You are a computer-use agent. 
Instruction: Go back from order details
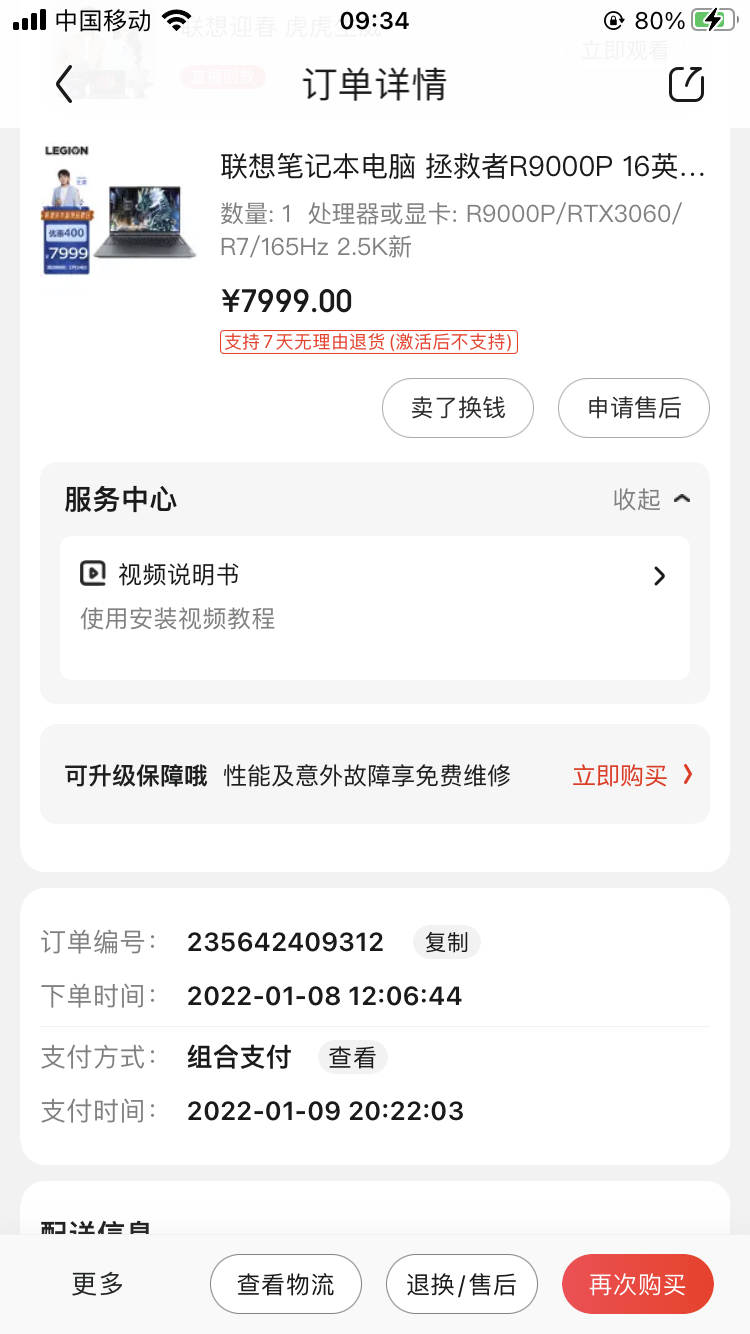[64, 85]
